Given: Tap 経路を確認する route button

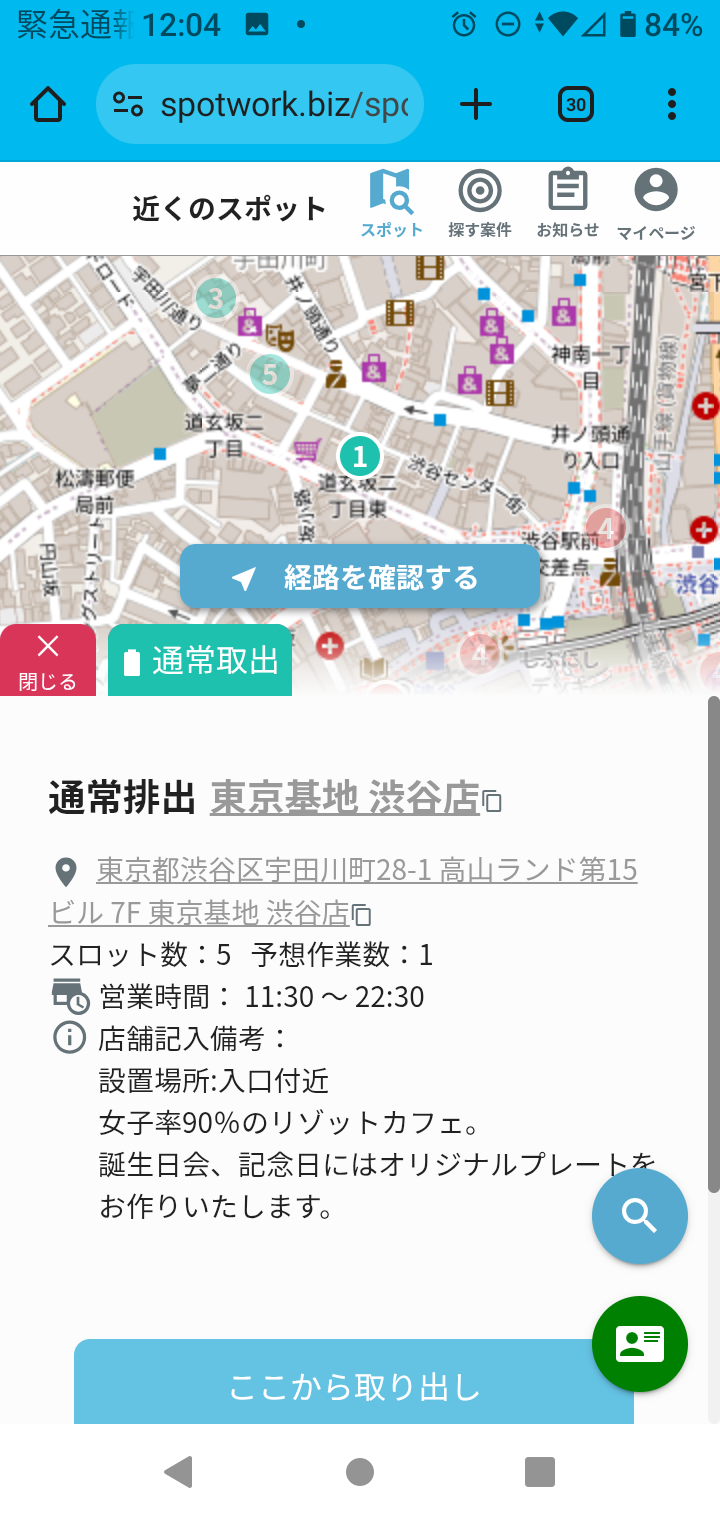Looking at the screenshot, I should [360, 577].
